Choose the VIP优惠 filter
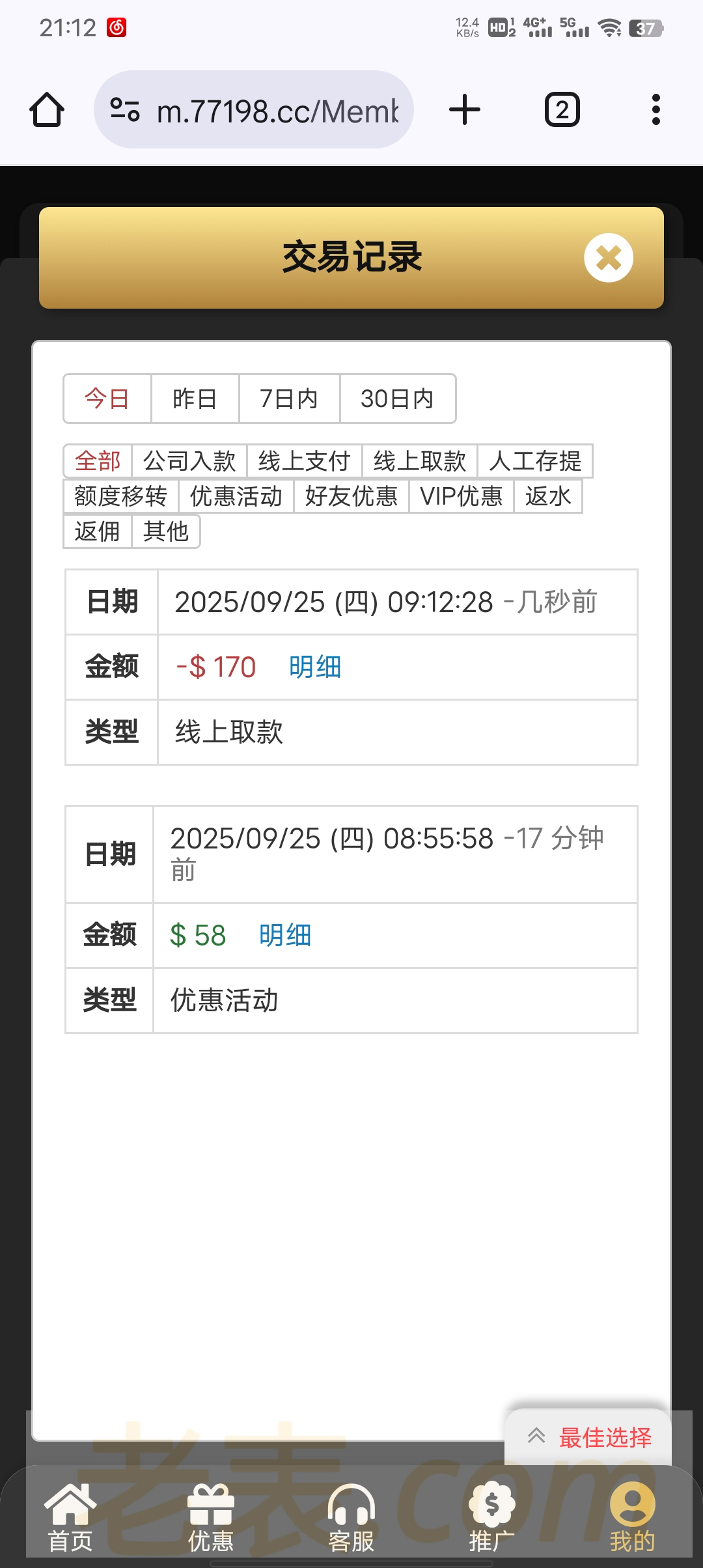Screen dimensions: 703x1568 click(461, 496)
